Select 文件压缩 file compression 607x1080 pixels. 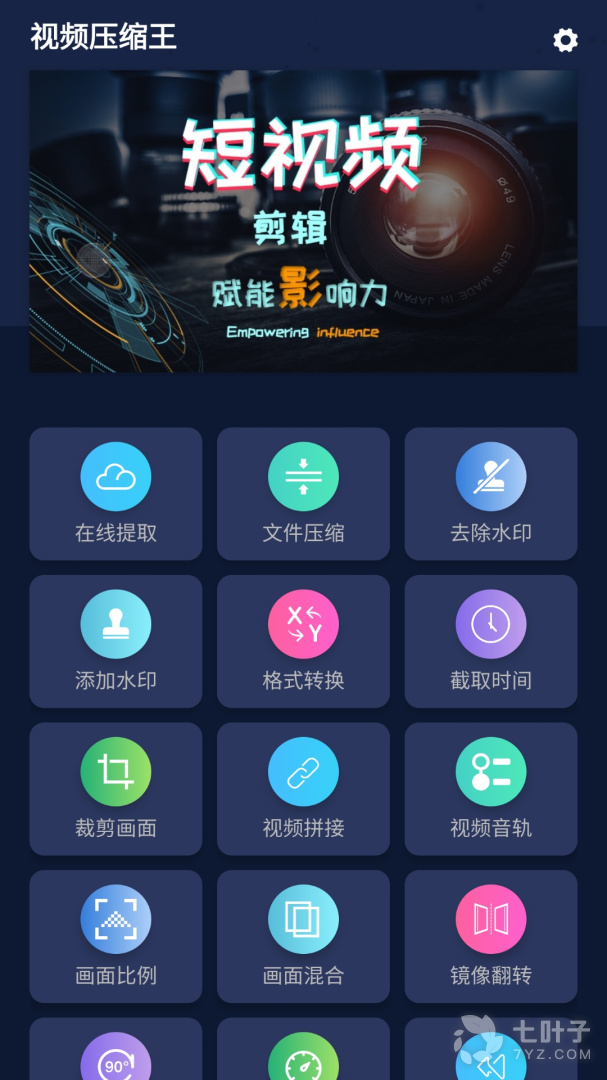pyautogui.click(x=303, y=493)
